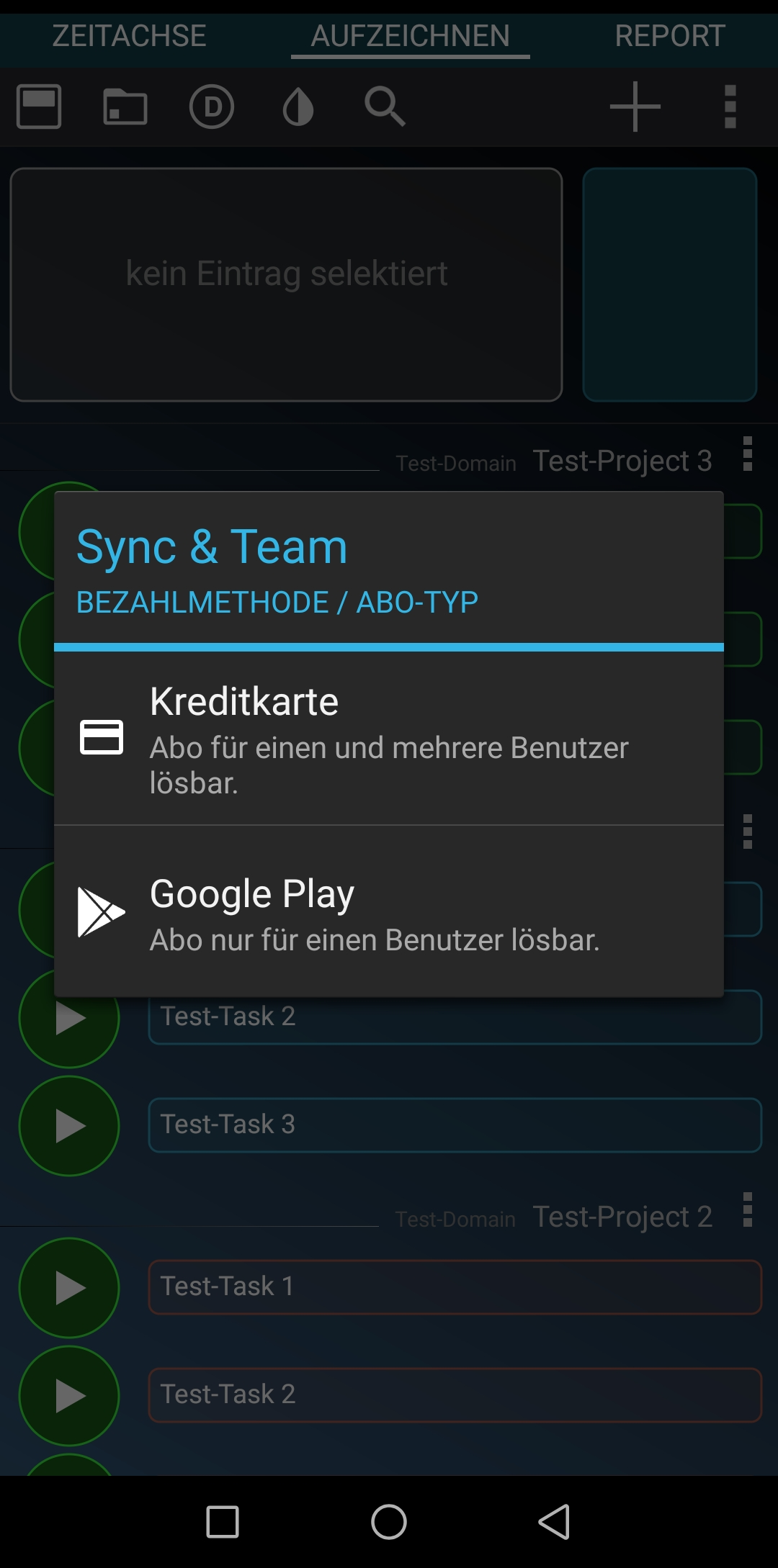Tap the color drop toolbar icon
778x1568 pixels.
coord(298,107)
